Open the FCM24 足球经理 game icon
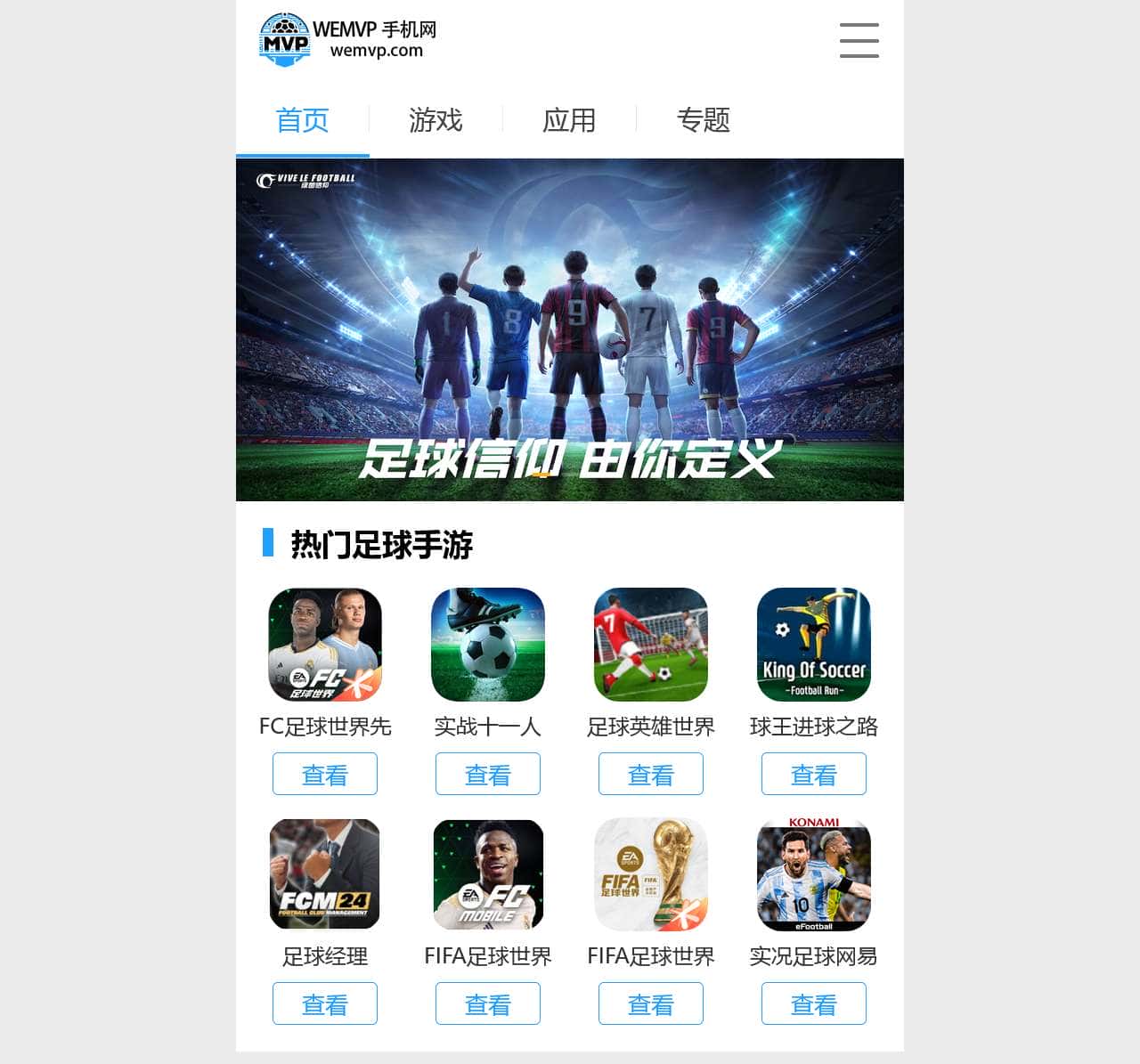The image size is (1140, 1064). click(325, 874)
